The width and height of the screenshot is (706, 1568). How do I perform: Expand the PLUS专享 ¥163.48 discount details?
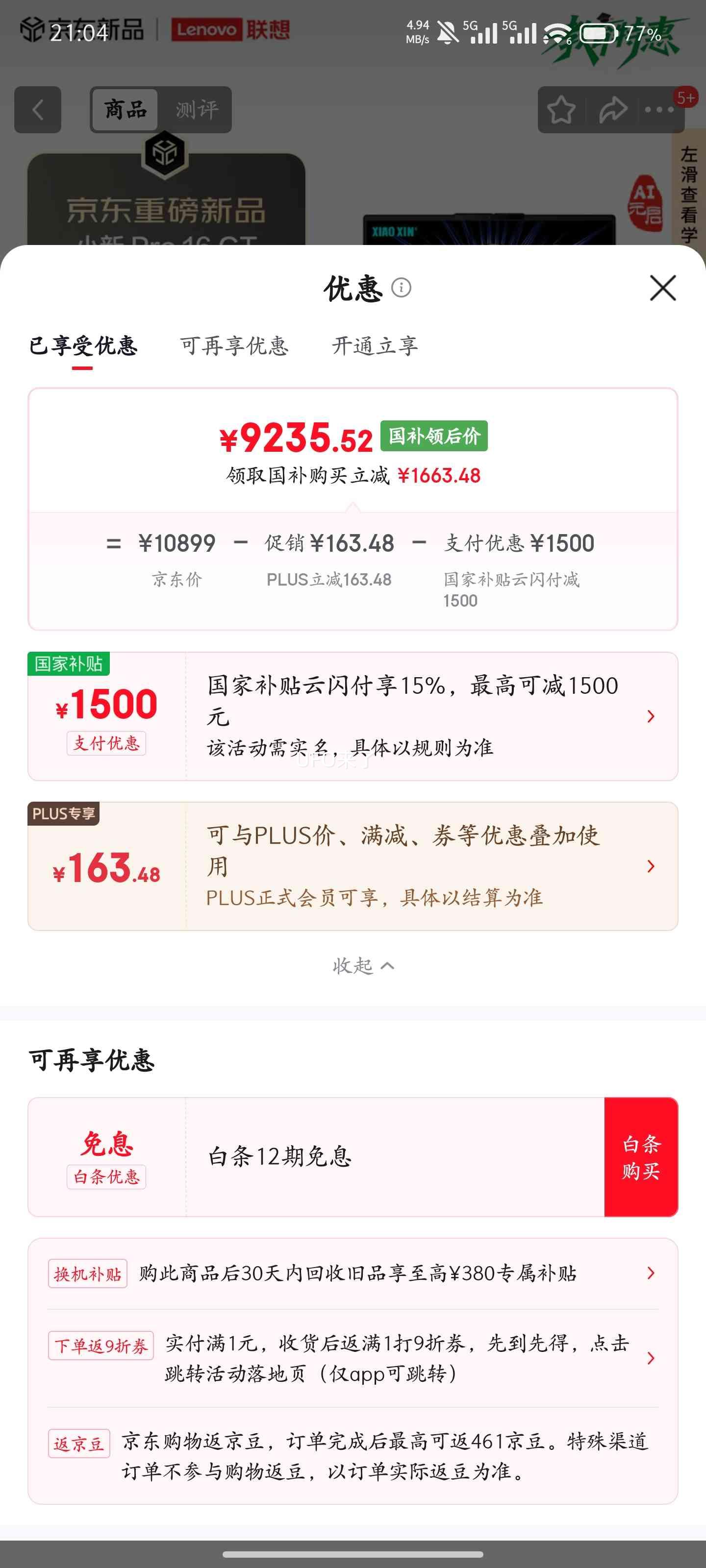click(651, 867)
